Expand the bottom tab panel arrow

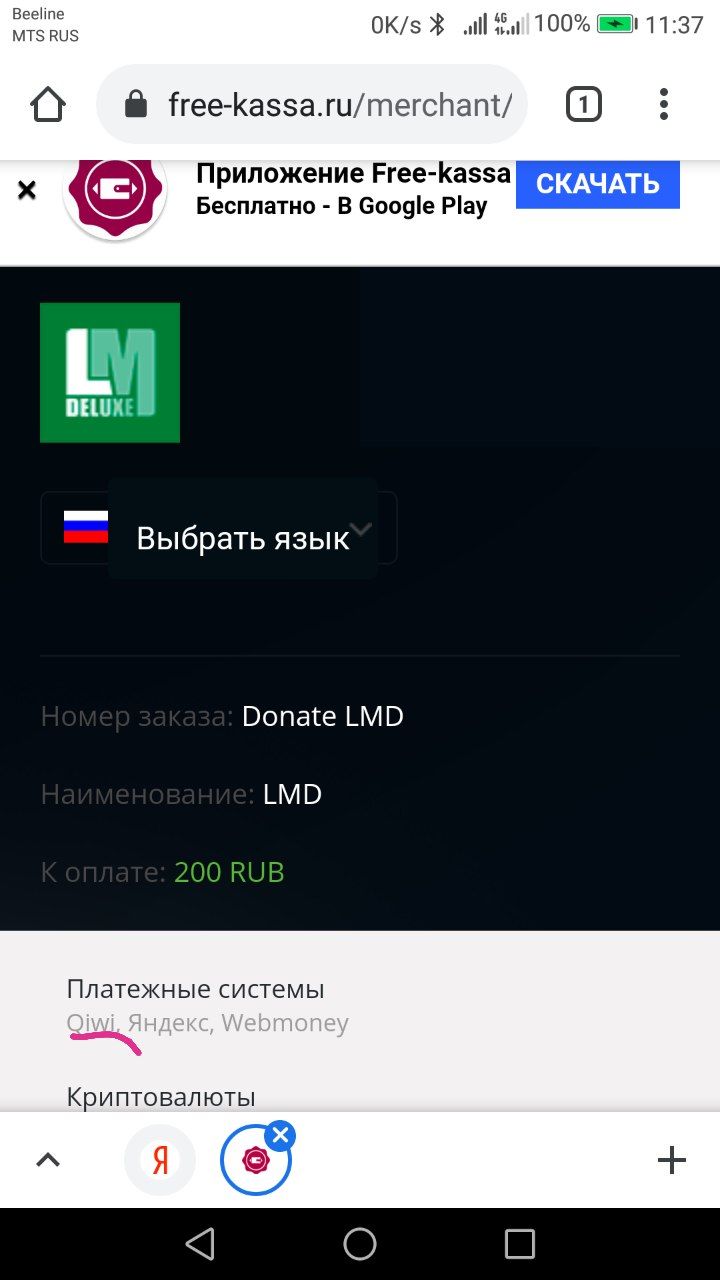point(48,1160)
